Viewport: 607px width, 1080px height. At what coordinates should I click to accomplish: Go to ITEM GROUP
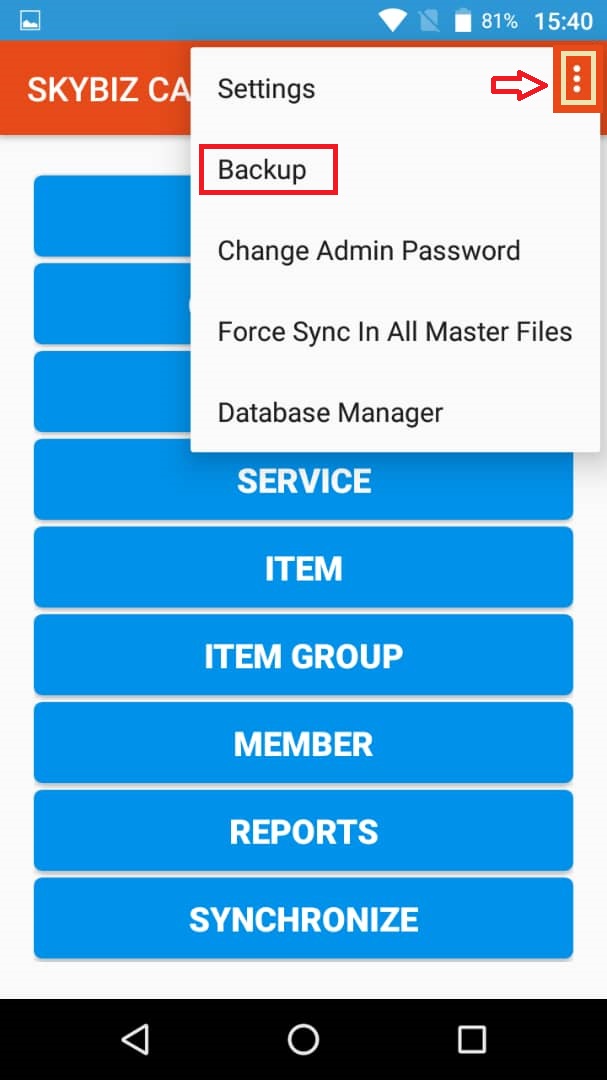303,657
